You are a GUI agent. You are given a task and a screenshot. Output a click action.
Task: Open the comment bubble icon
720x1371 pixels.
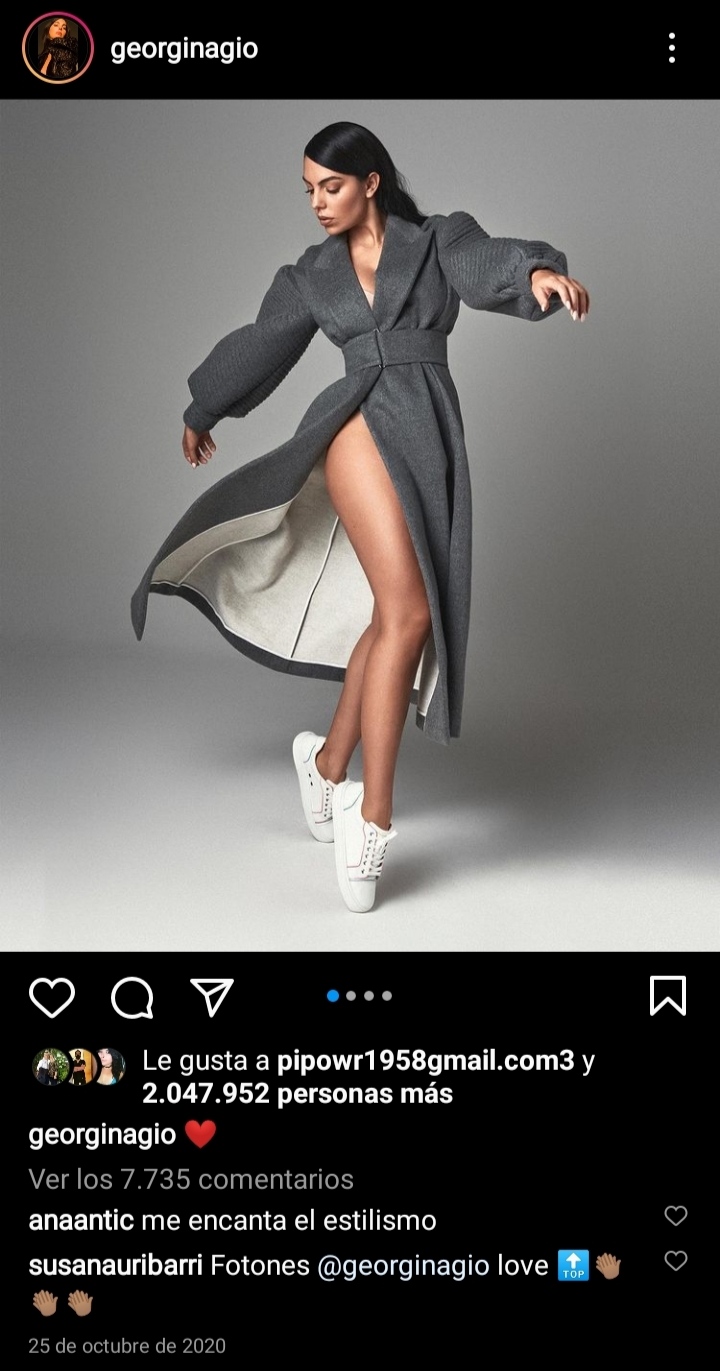tap(132, 997)
